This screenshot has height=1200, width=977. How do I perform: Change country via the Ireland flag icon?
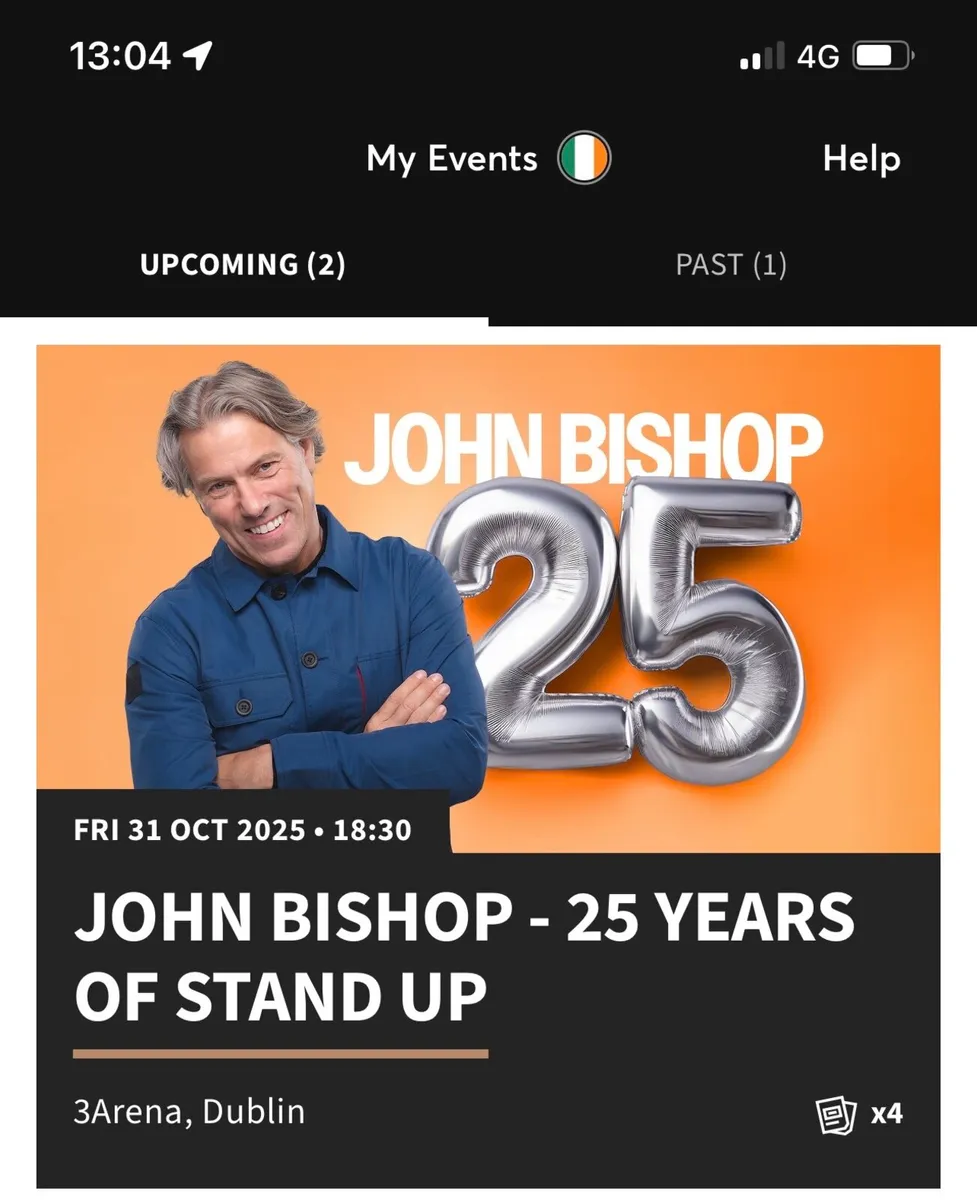(584, 158)
